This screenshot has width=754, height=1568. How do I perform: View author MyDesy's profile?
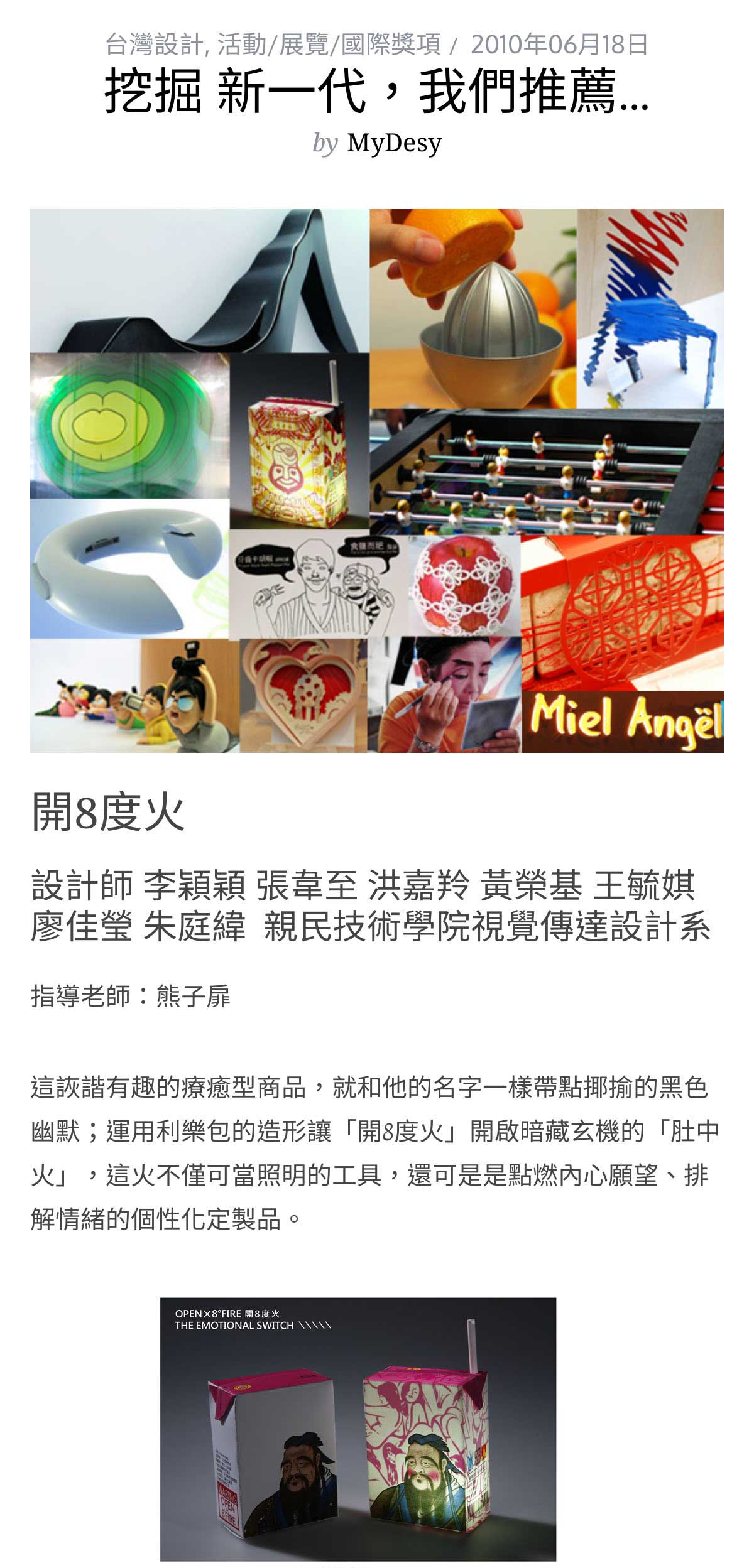click(x=394, y=143)
